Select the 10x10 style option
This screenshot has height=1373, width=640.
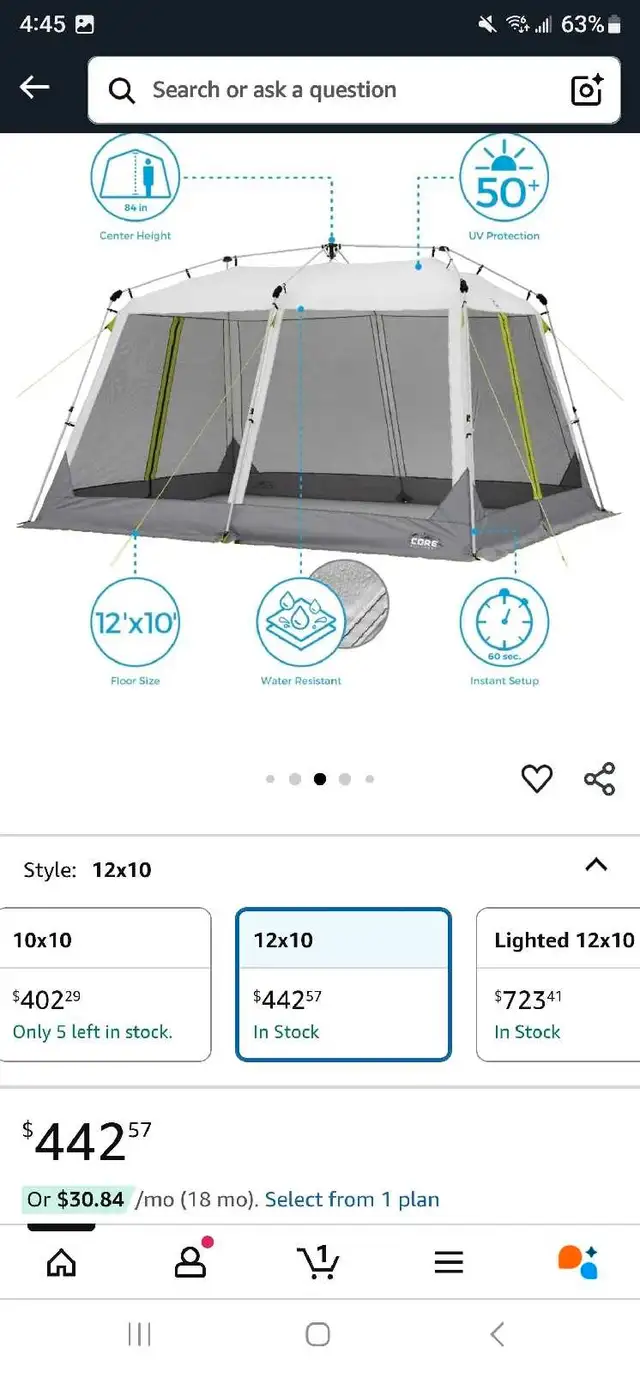105,984
